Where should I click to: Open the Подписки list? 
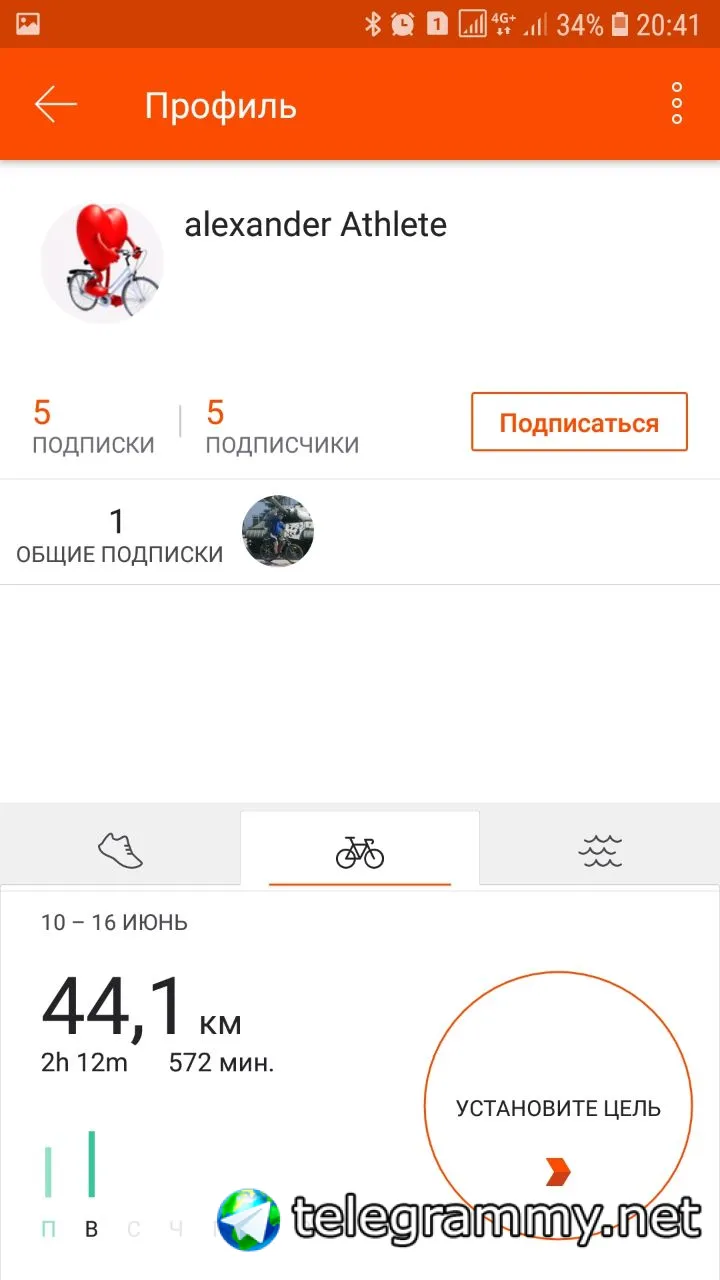[93, 427]
